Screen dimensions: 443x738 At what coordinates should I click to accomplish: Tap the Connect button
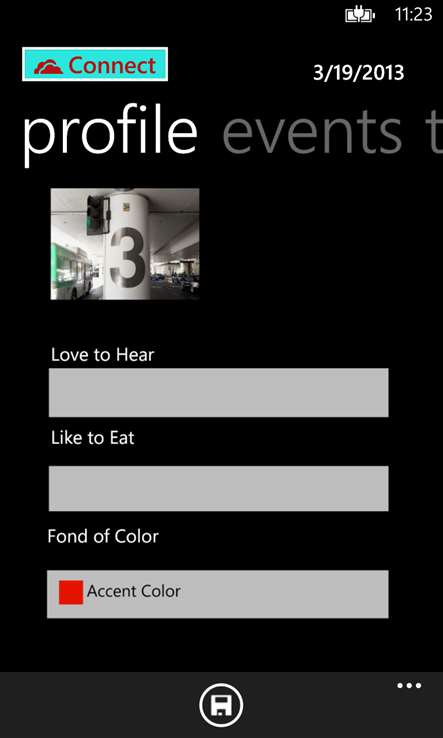coord(95,64)
